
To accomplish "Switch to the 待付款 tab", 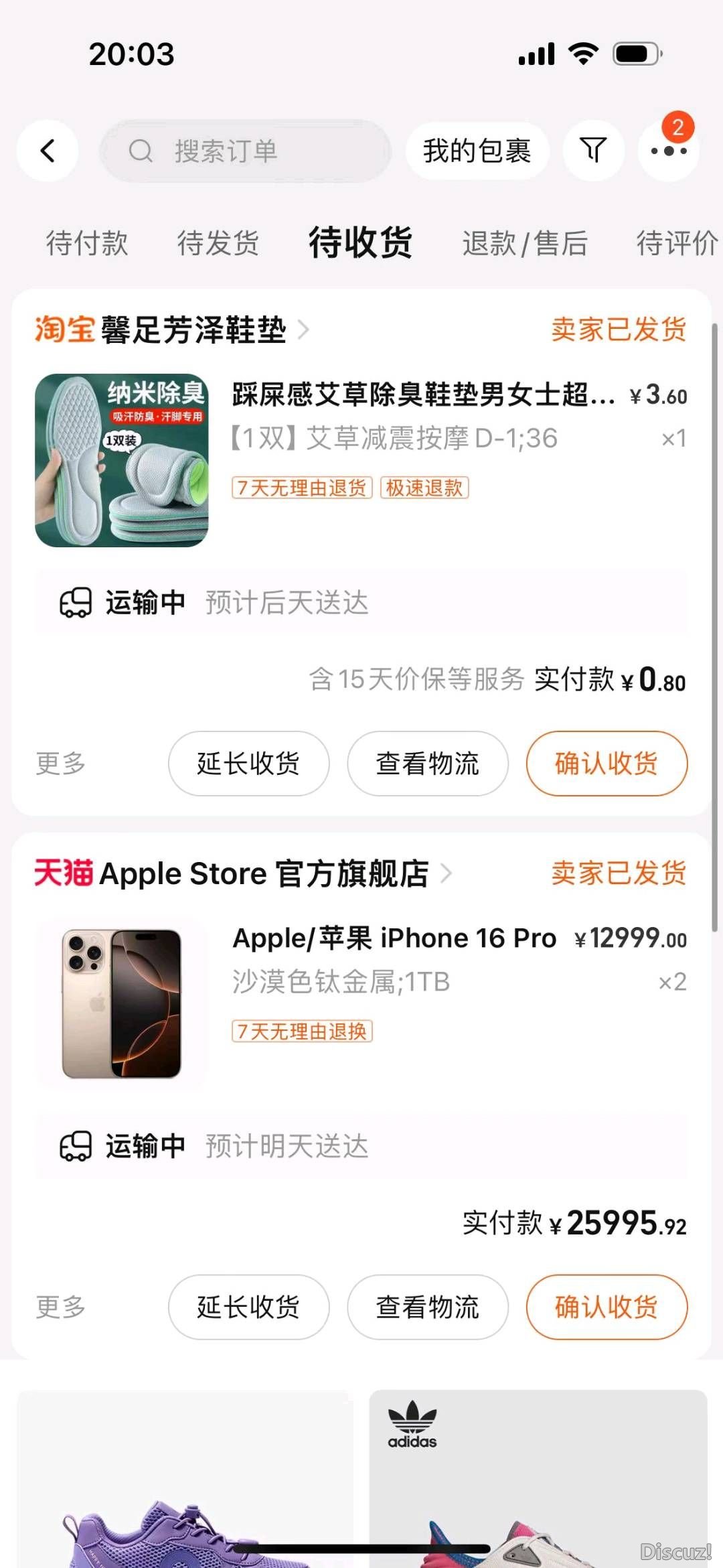I will tap(87, 242).
